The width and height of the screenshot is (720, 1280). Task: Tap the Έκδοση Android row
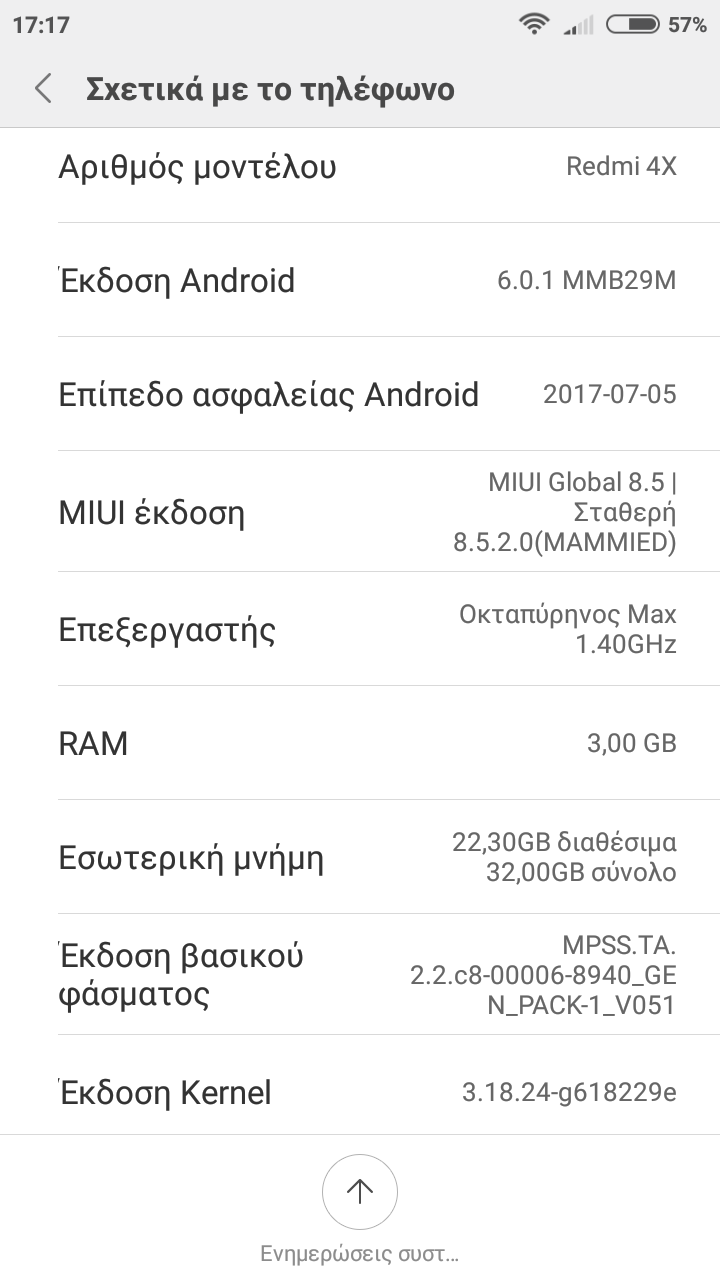point(360,280)
